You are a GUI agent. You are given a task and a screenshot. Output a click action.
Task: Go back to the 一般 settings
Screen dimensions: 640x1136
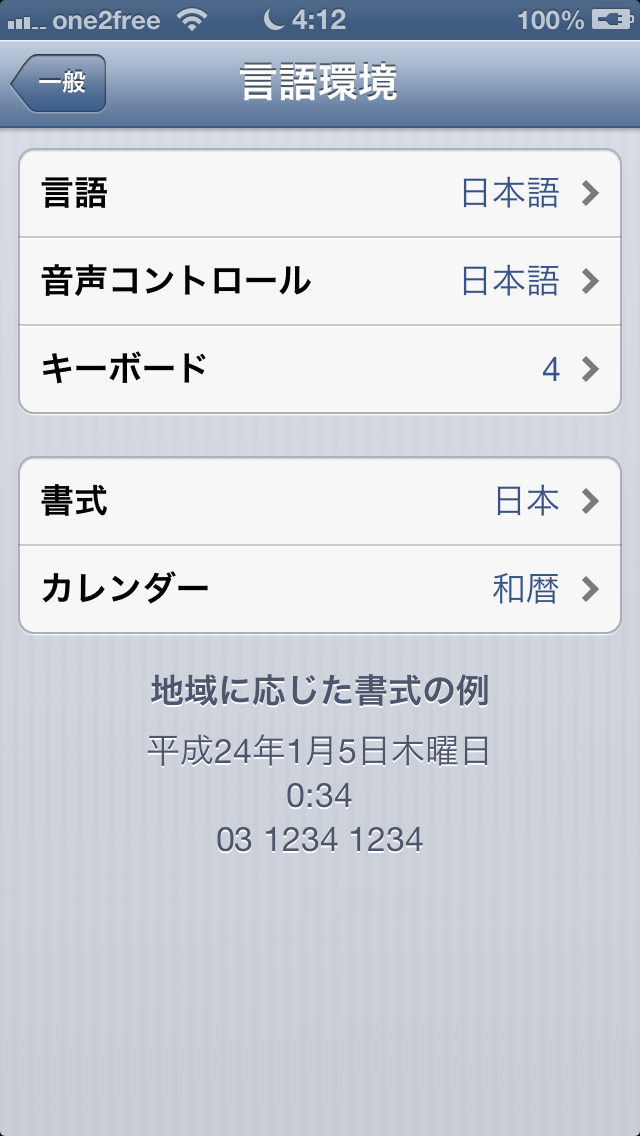[59, 83]
